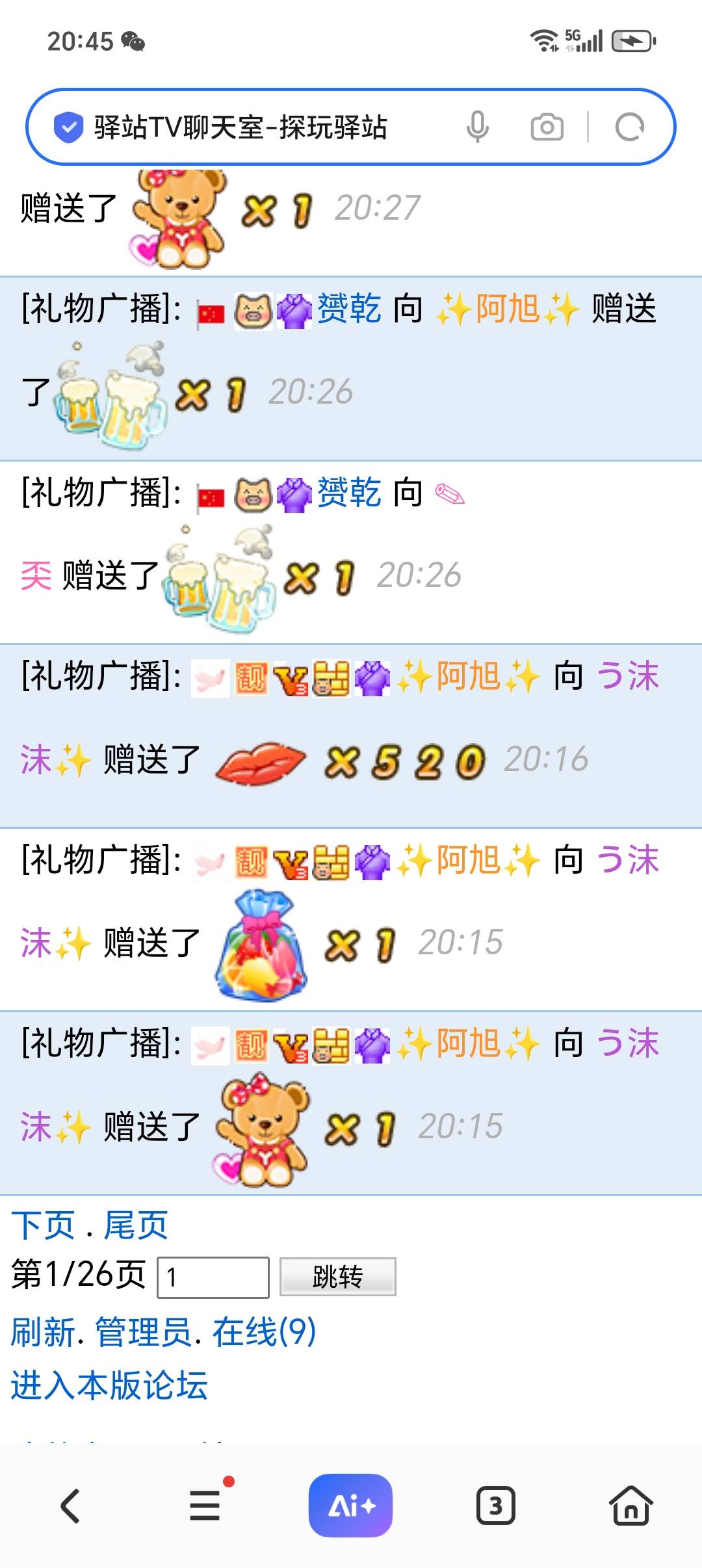
Task: Open user 阿旭's profile in the 20:16 broadcast
Action: point(468,676)
